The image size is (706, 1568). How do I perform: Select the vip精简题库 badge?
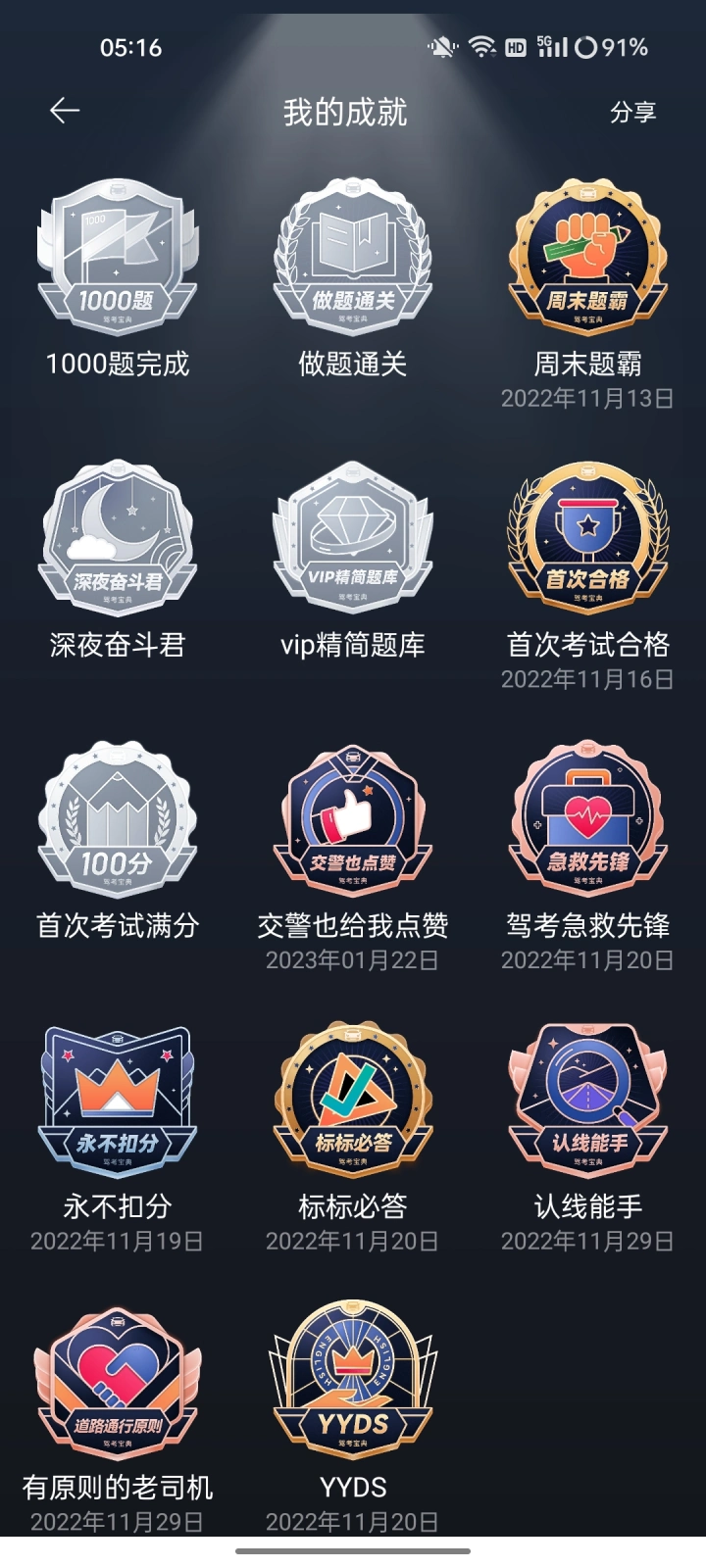(x=353, y=538)
